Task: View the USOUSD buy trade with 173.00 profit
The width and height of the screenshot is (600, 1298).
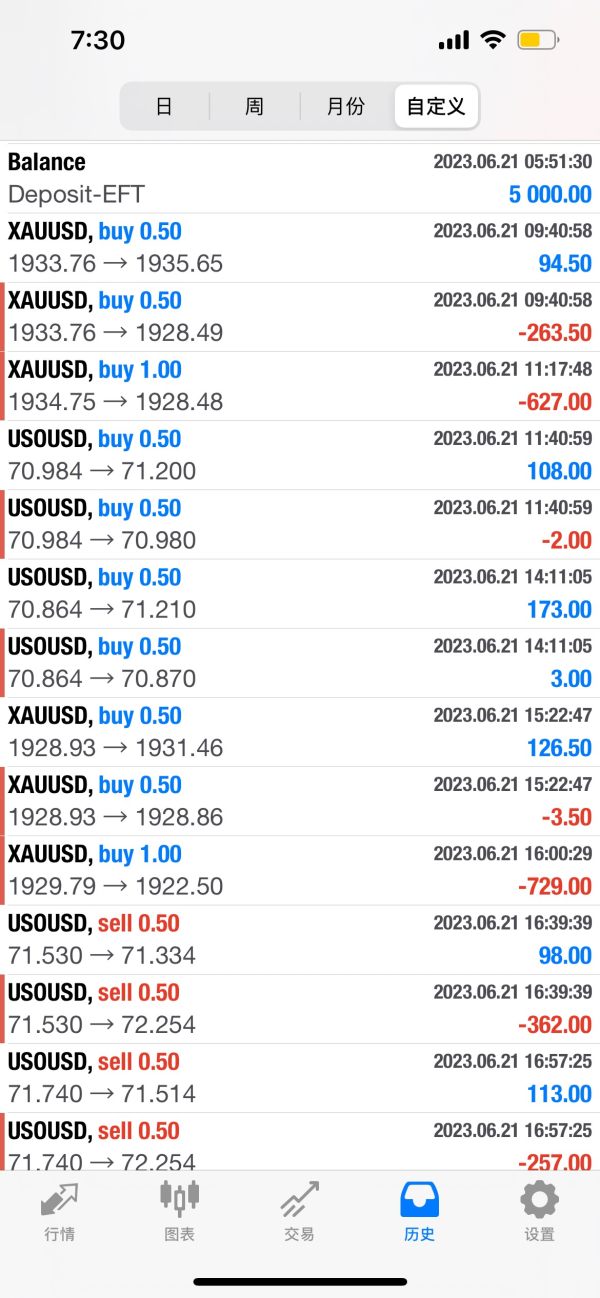Action: tap(300, 593)
